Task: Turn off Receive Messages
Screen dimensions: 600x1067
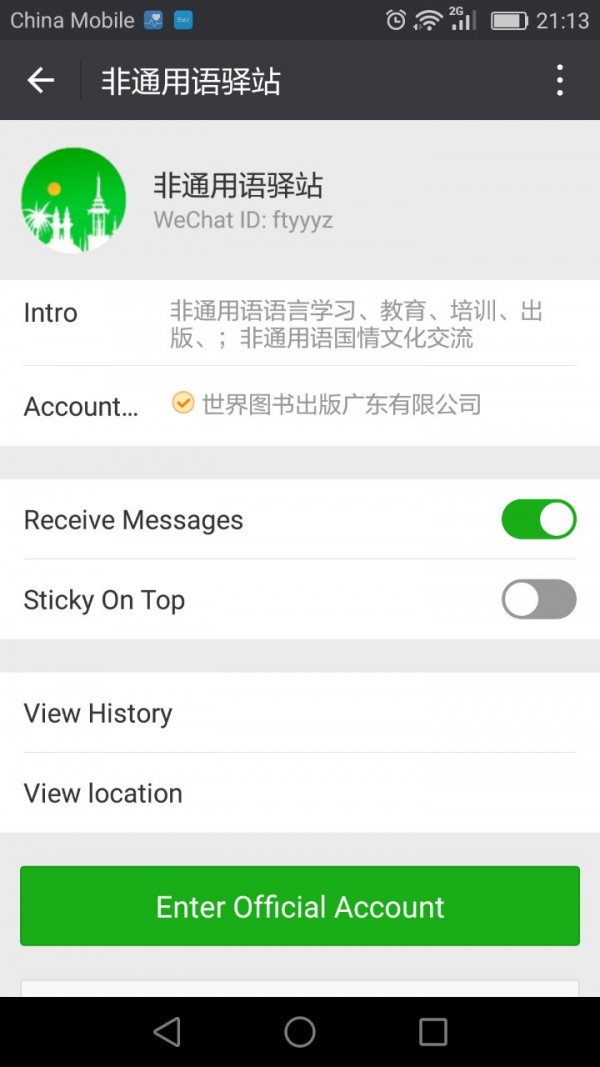Action: click(x=539, y=519)
